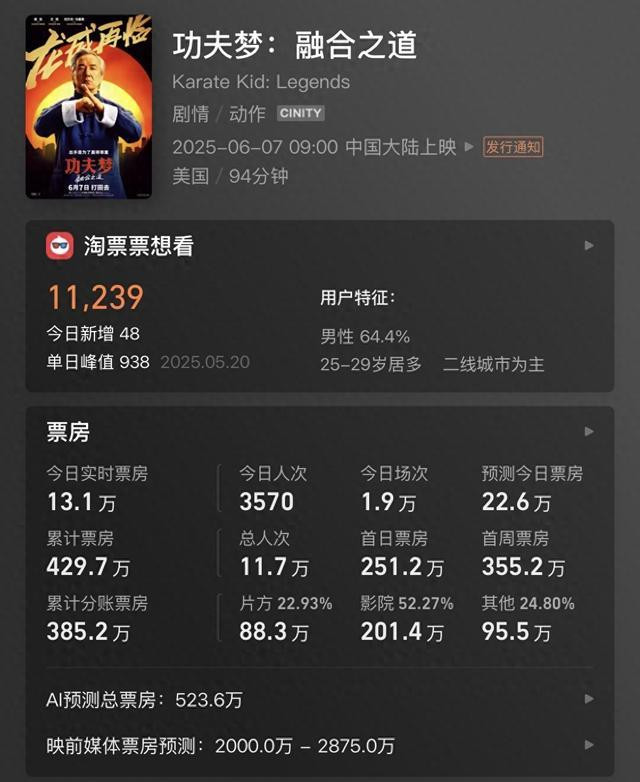The width and height of the screenshot is (640, 782).
Task: Open the AI预测总票房 row
Action: coord(589,699)
